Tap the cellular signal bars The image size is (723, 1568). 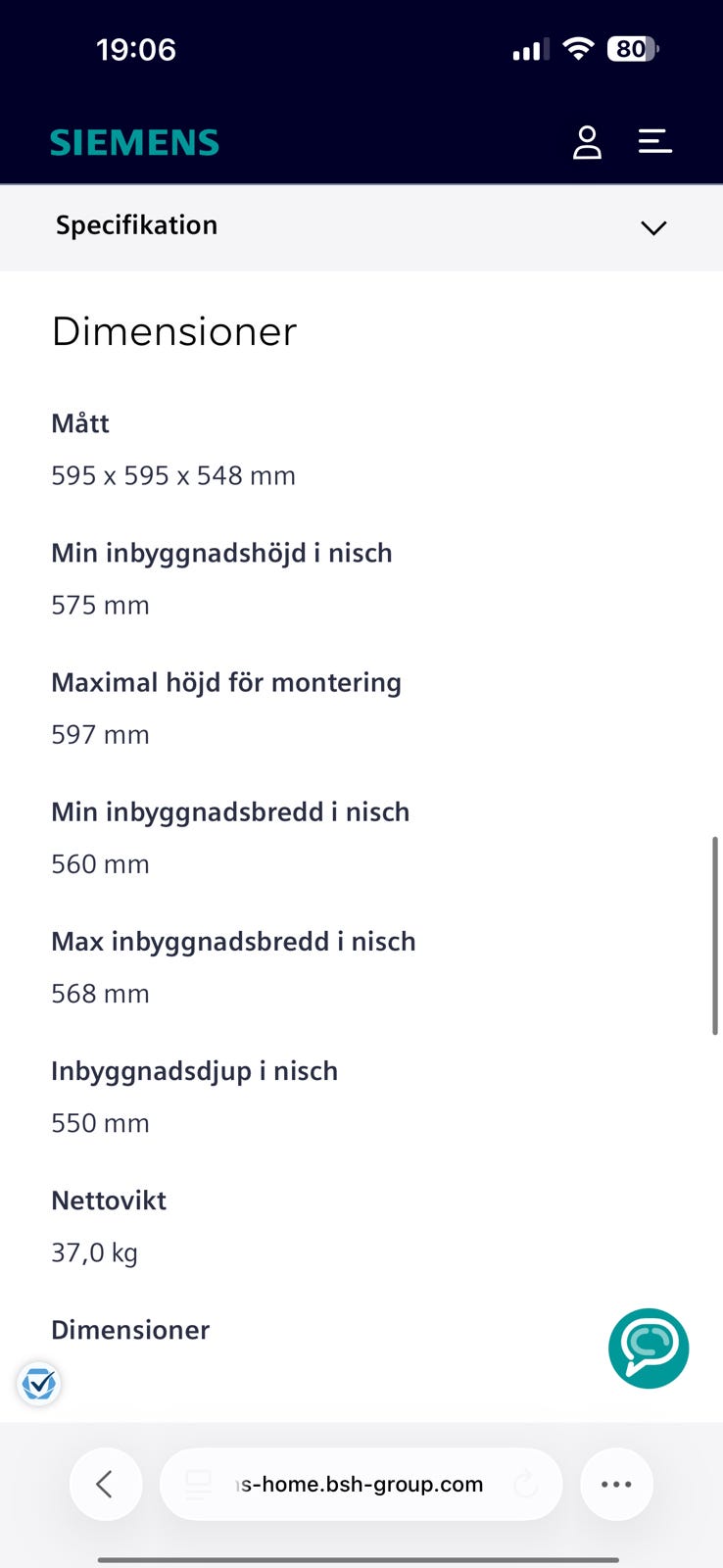click(x=527, y=48)
